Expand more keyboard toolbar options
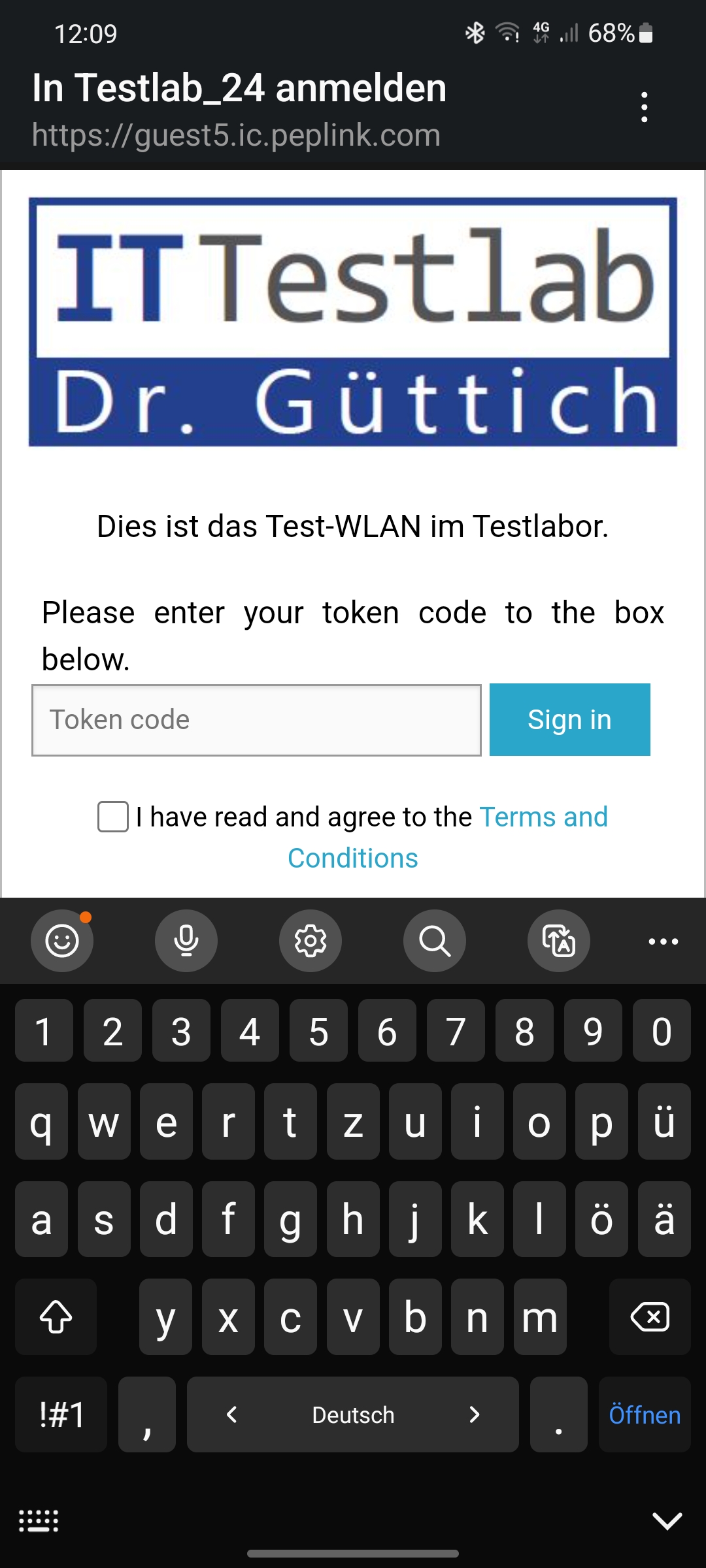The height and width of the screenshot is (1568, 706). click(x=663, y=941)
